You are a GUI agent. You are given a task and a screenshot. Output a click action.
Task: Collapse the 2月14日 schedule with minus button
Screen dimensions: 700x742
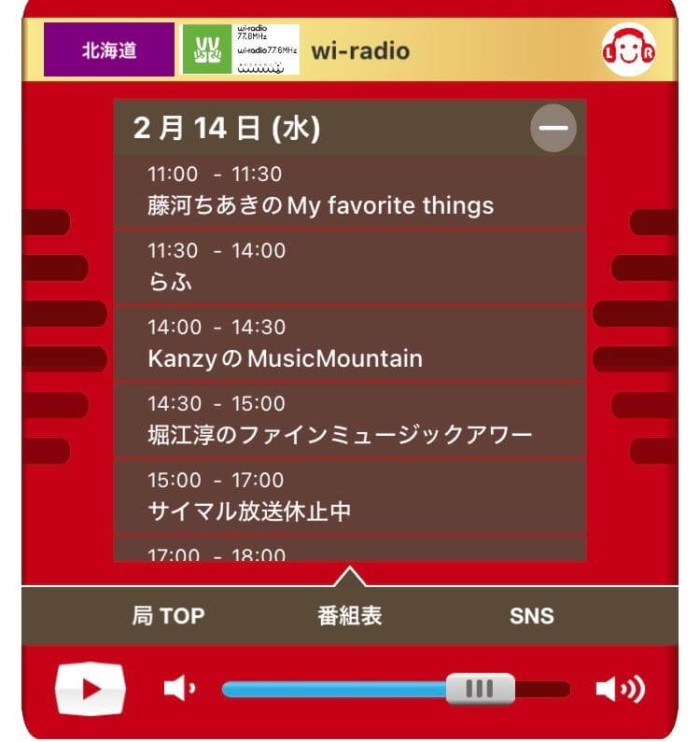click(x=553, y=128)
